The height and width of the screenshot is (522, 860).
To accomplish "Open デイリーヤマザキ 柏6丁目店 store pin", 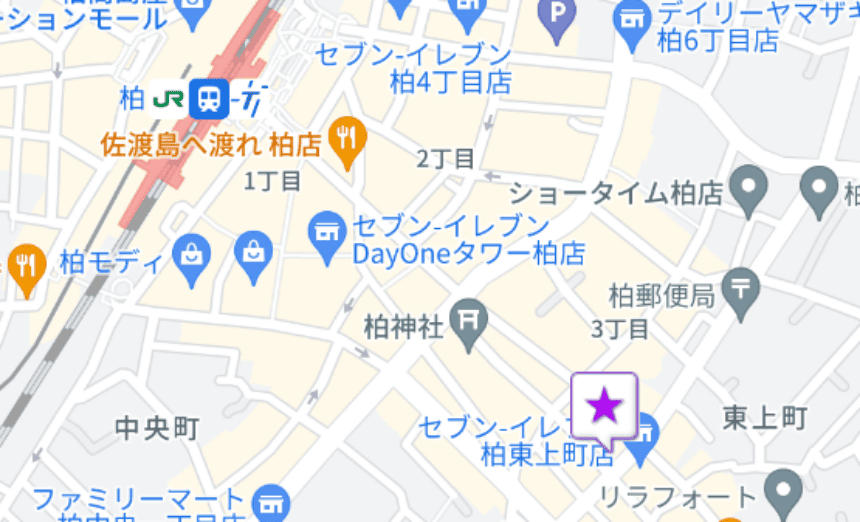I will point(632,20).
